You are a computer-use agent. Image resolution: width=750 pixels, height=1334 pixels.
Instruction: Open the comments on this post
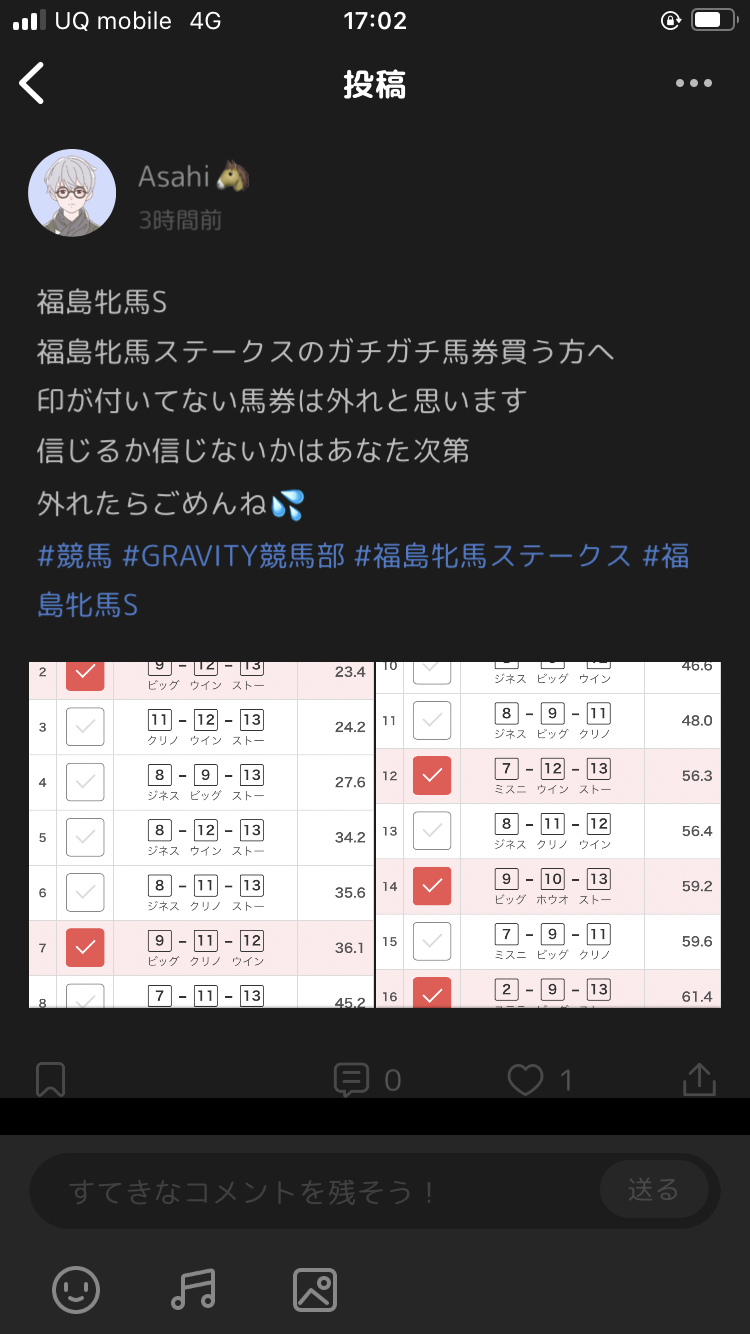(367, 1080)
